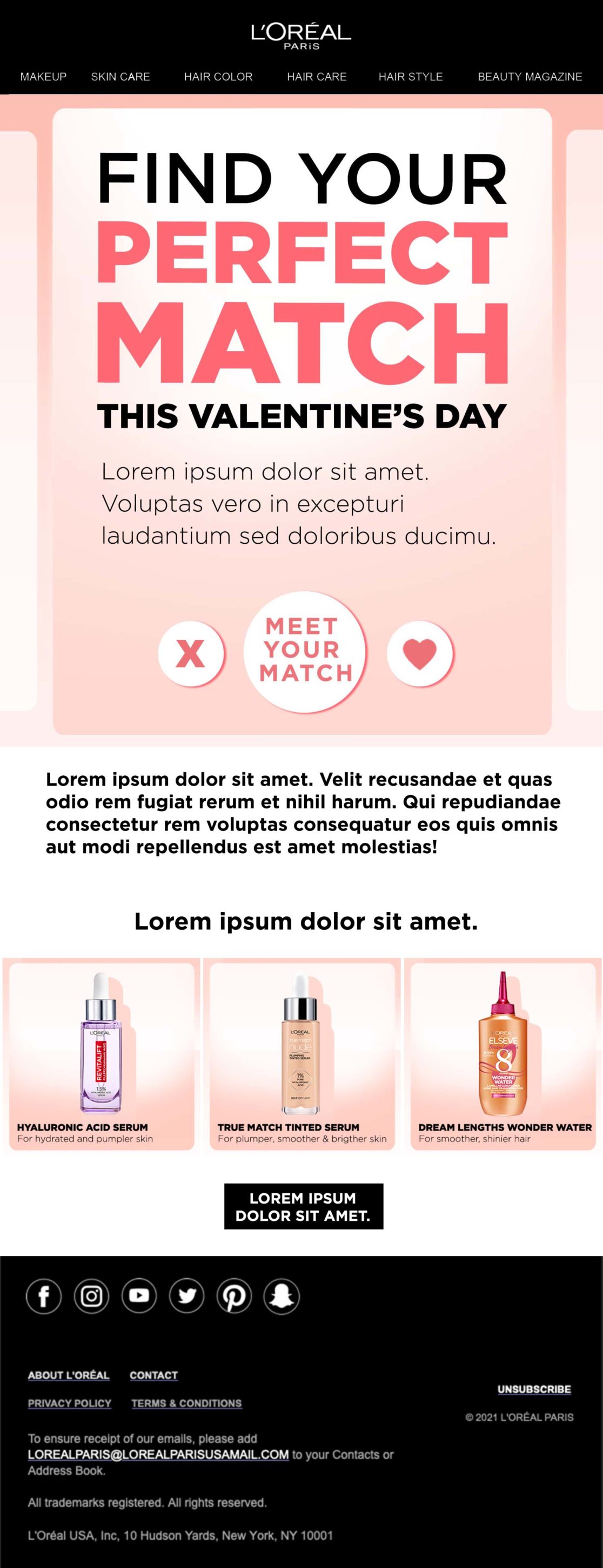Open the Makeup navigation link

43,77
